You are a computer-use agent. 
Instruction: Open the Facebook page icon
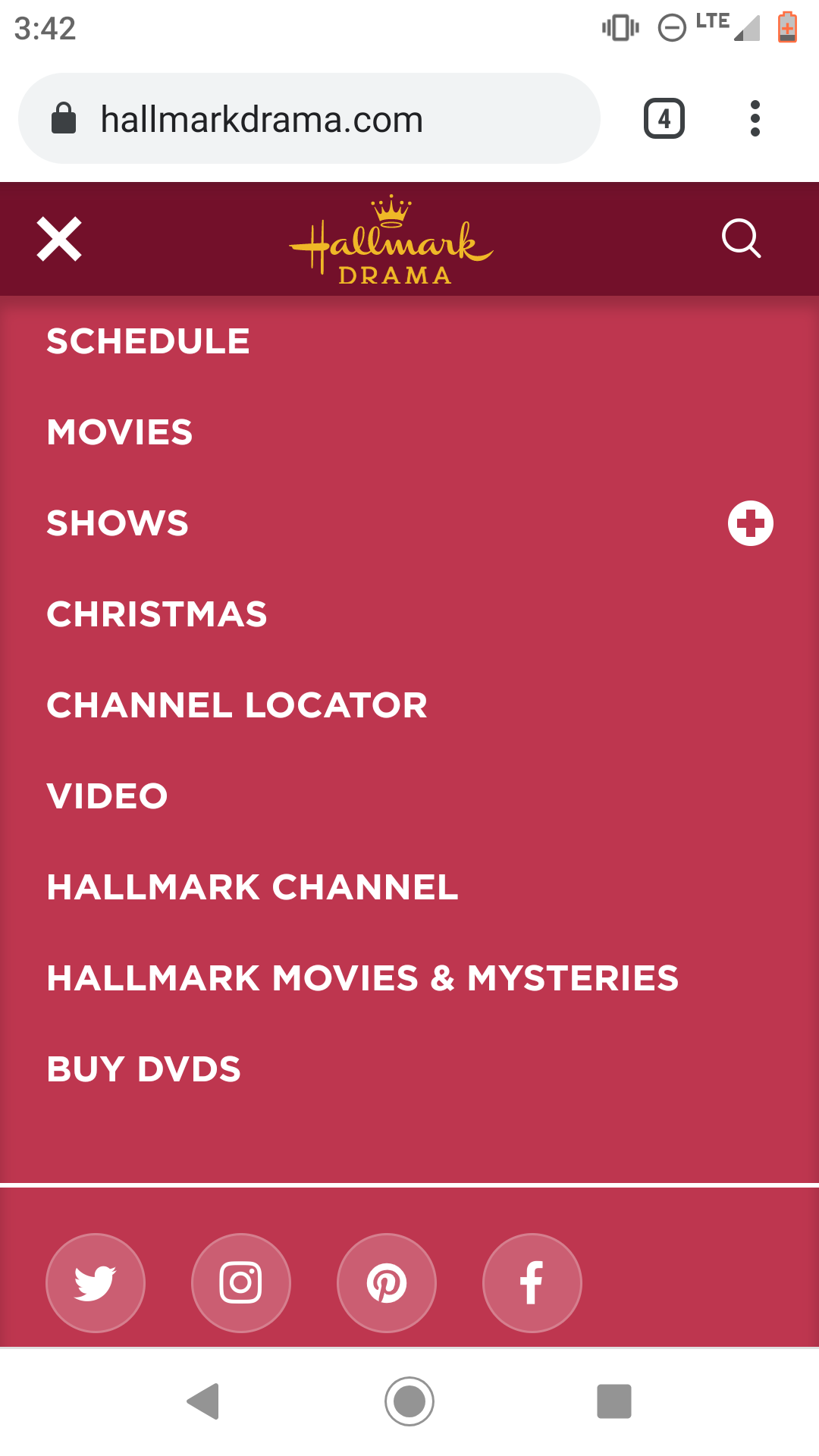point(532,1282)
